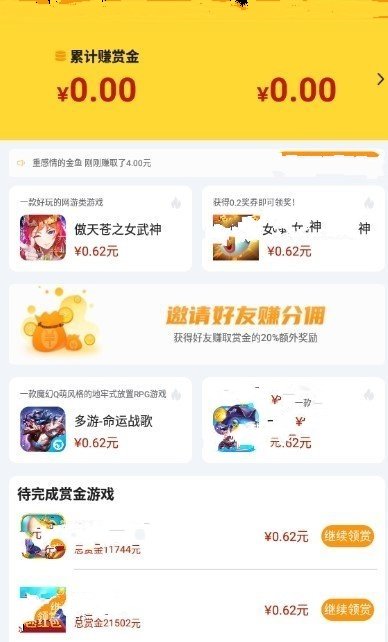Open the pending game with 总赏金11744元

(197, 536)
